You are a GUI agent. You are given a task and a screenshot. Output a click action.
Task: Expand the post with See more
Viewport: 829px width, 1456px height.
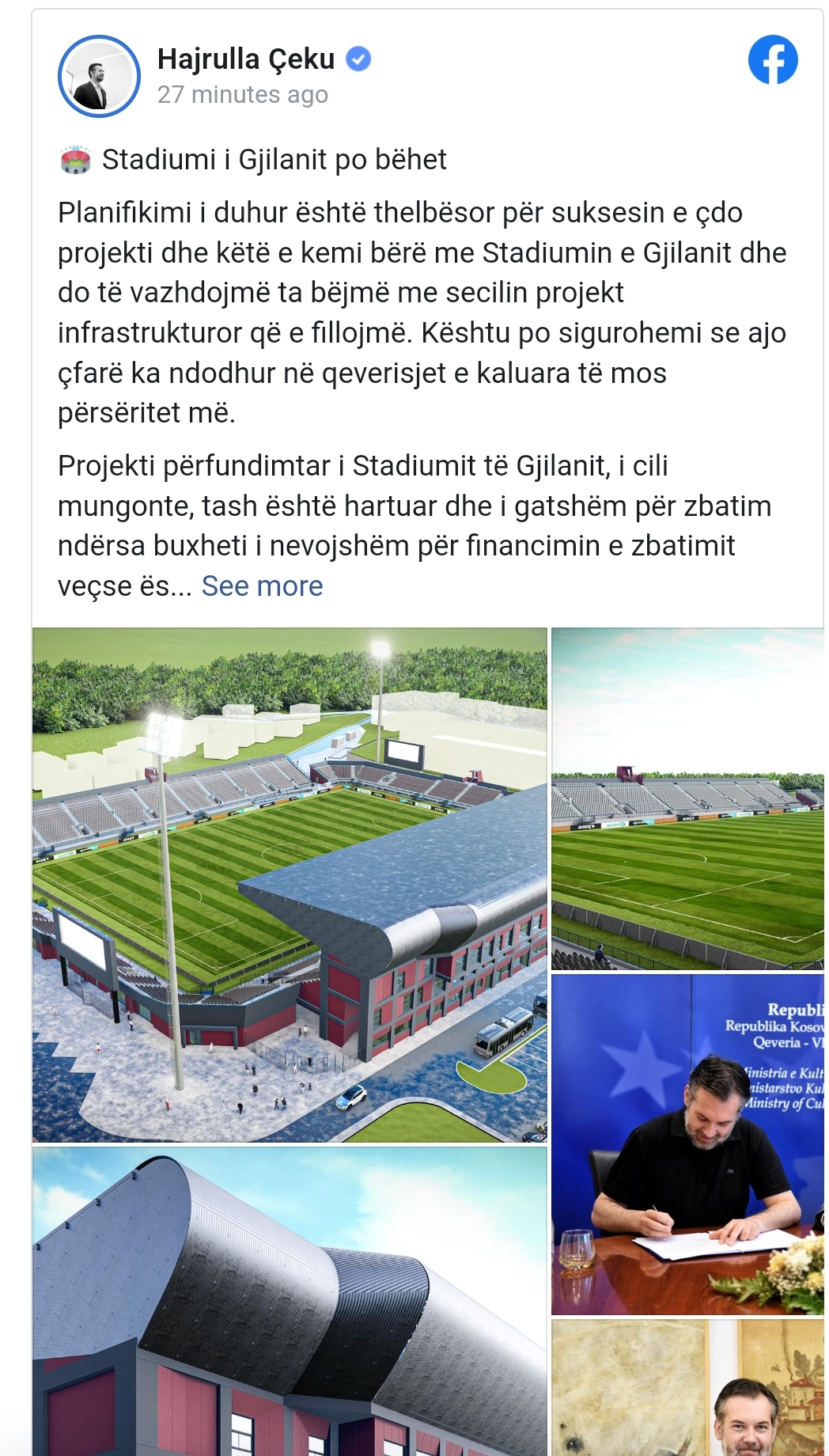tap(262, 586)
